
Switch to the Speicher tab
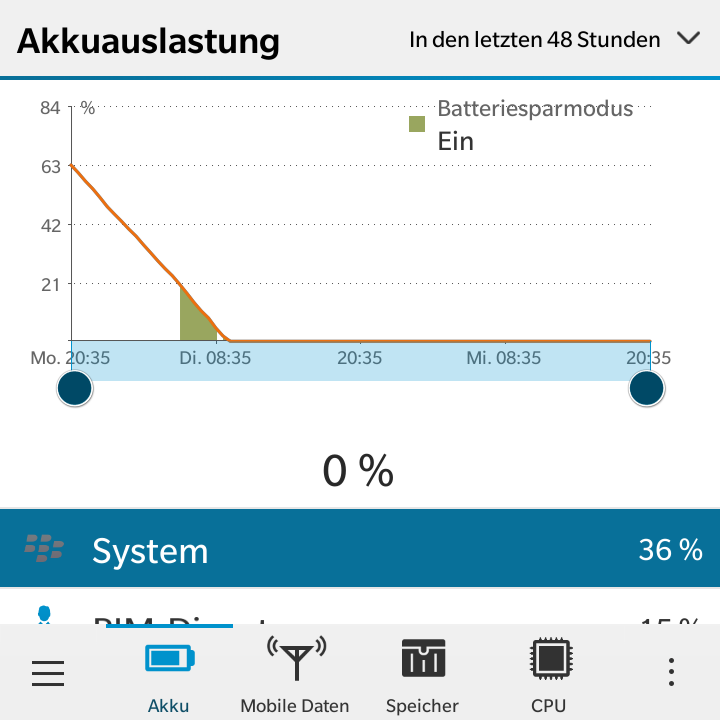coord(422,675)
